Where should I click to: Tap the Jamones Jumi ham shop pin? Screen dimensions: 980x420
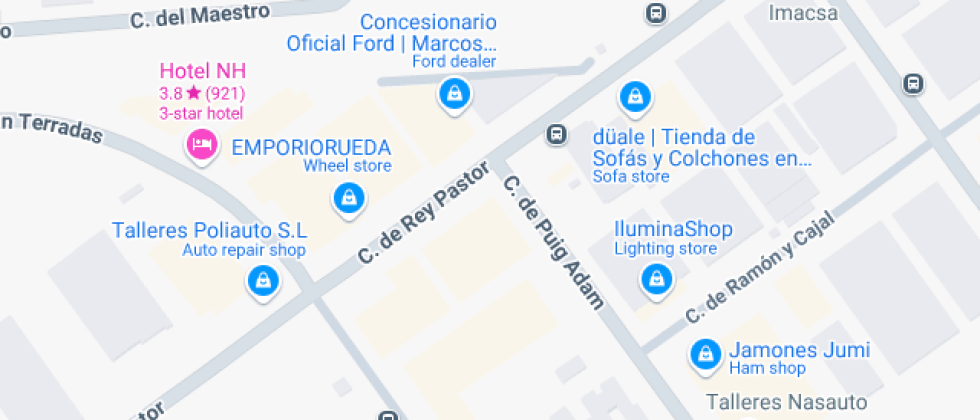[706, 353]
